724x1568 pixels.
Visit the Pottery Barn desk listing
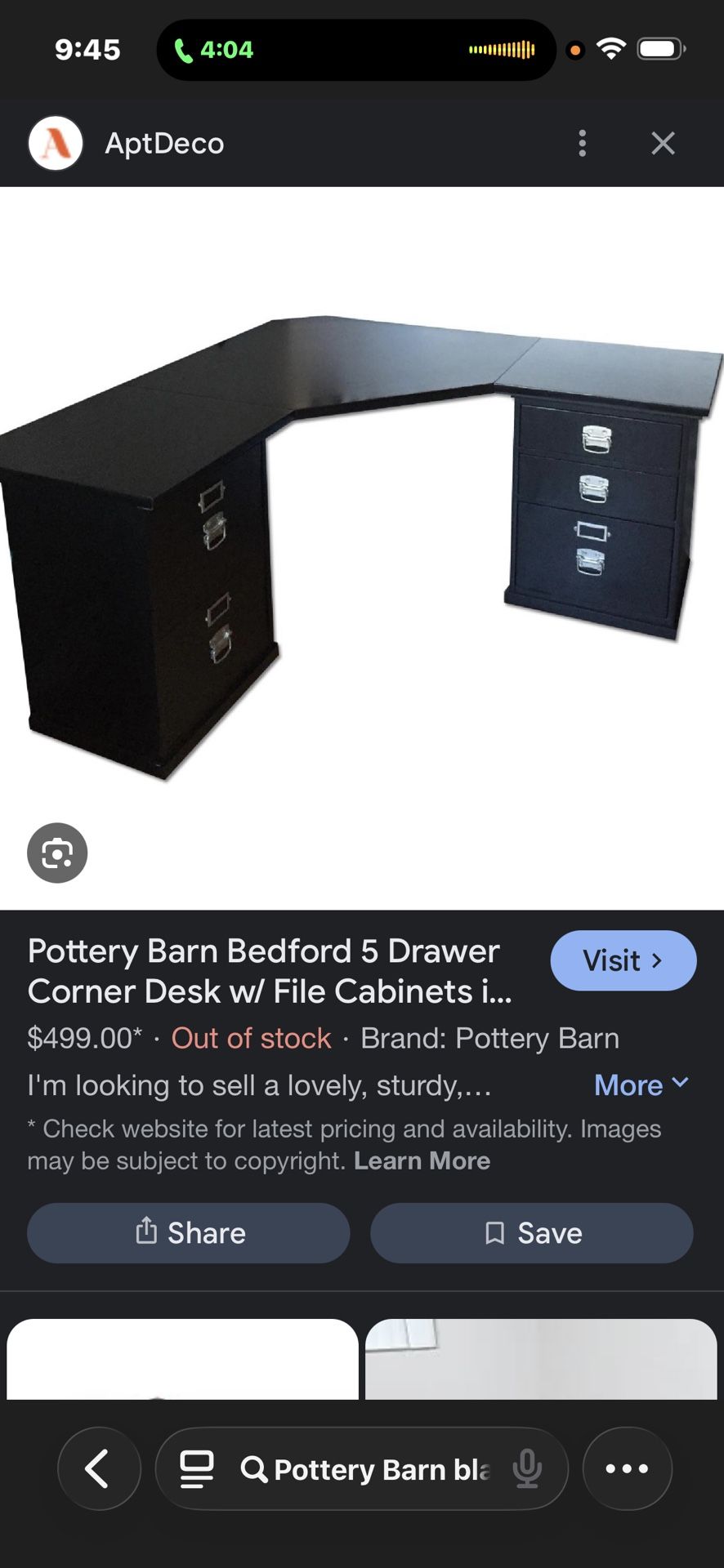[623, 960]
